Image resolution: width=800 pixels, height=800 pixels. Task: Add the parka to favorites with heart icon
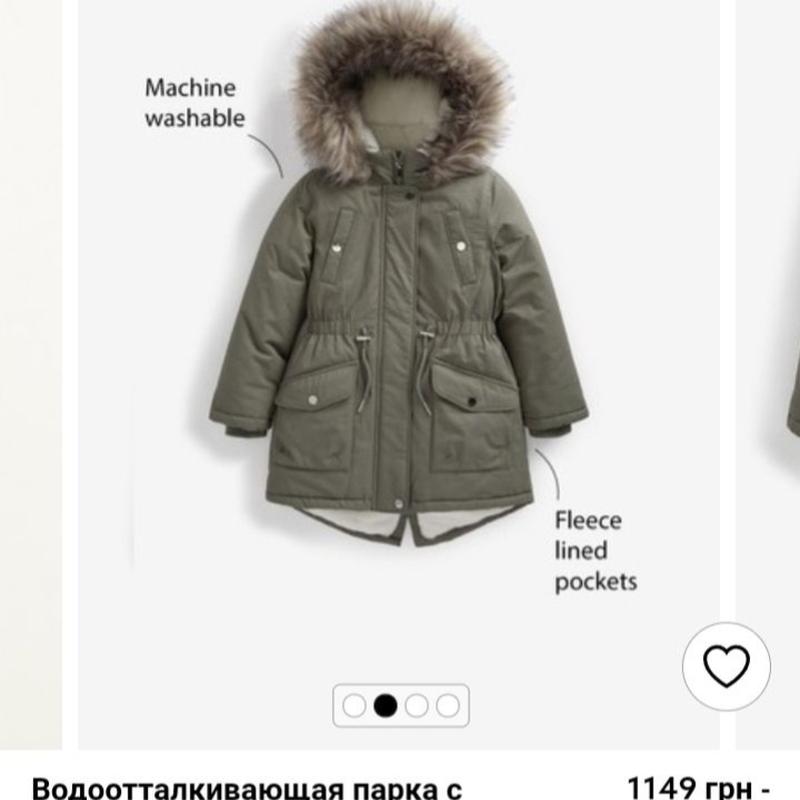pos(726,666)
